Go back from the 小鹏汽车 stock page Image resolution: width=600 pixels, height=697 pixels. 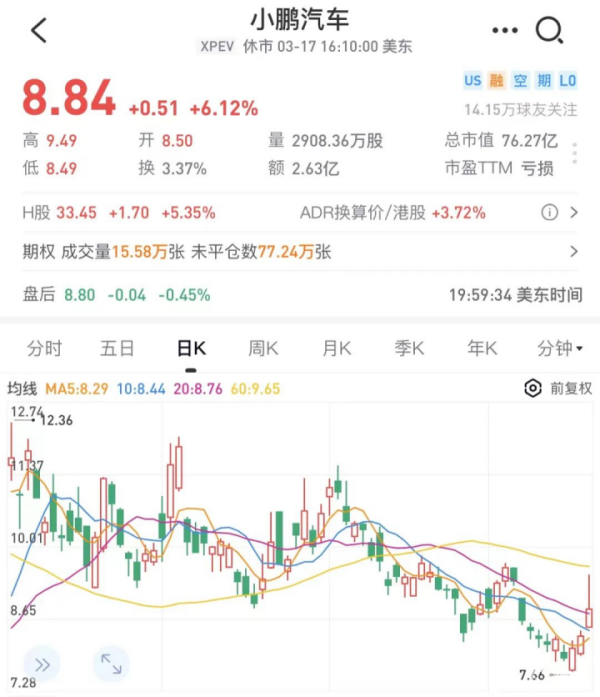click(39, 31)
